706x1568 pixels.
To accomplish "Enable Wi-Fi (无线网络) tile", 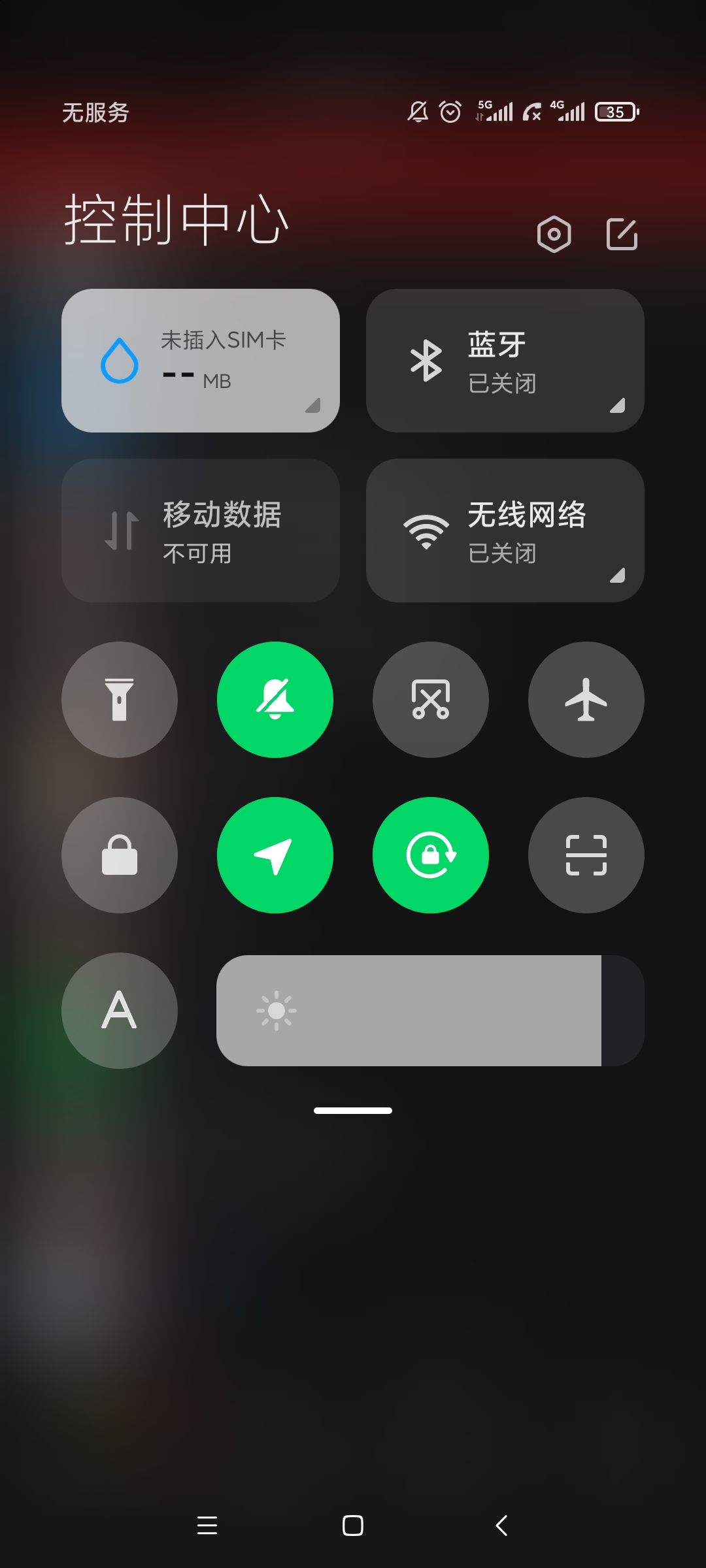I will [505, 531].
